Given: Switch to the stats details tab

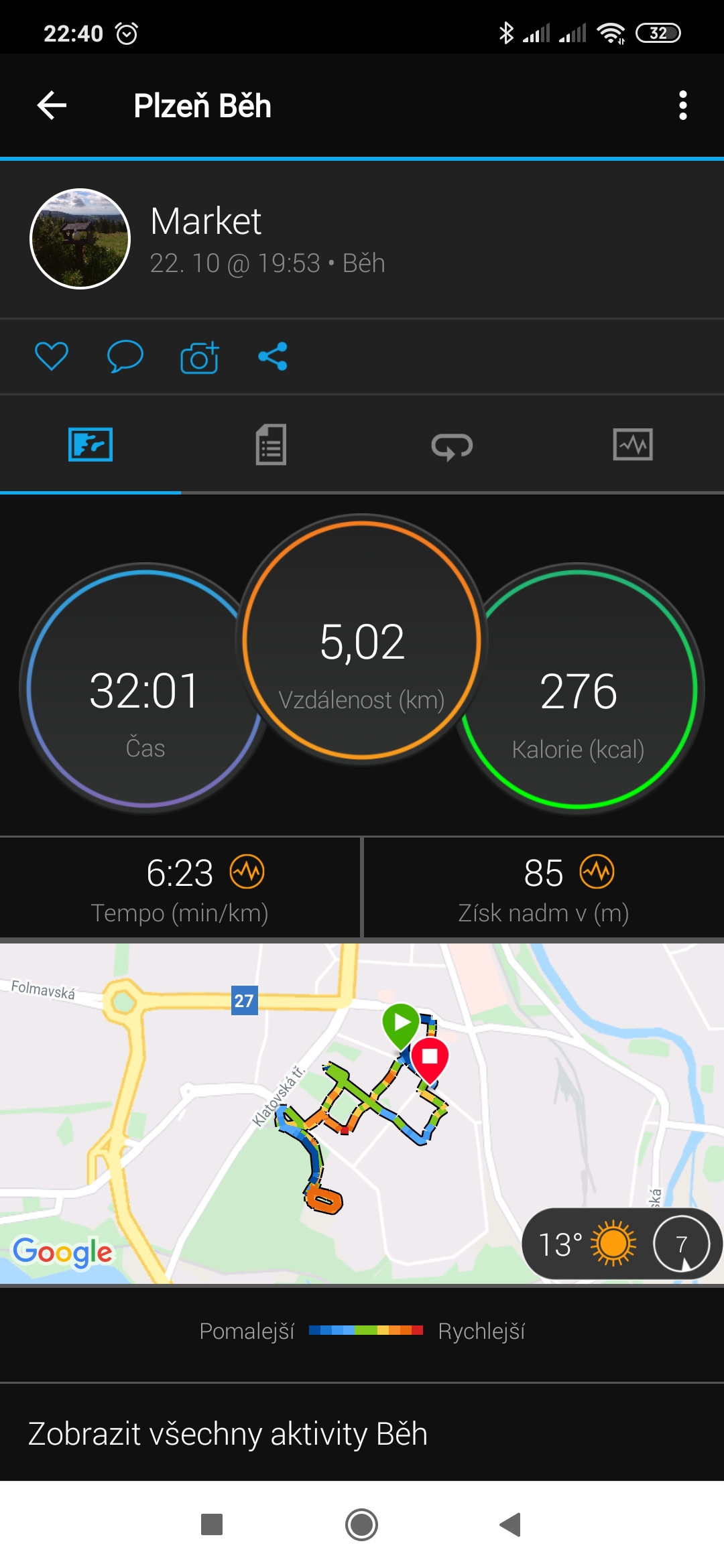Looking at the screenshot, I should click(271, 444).
